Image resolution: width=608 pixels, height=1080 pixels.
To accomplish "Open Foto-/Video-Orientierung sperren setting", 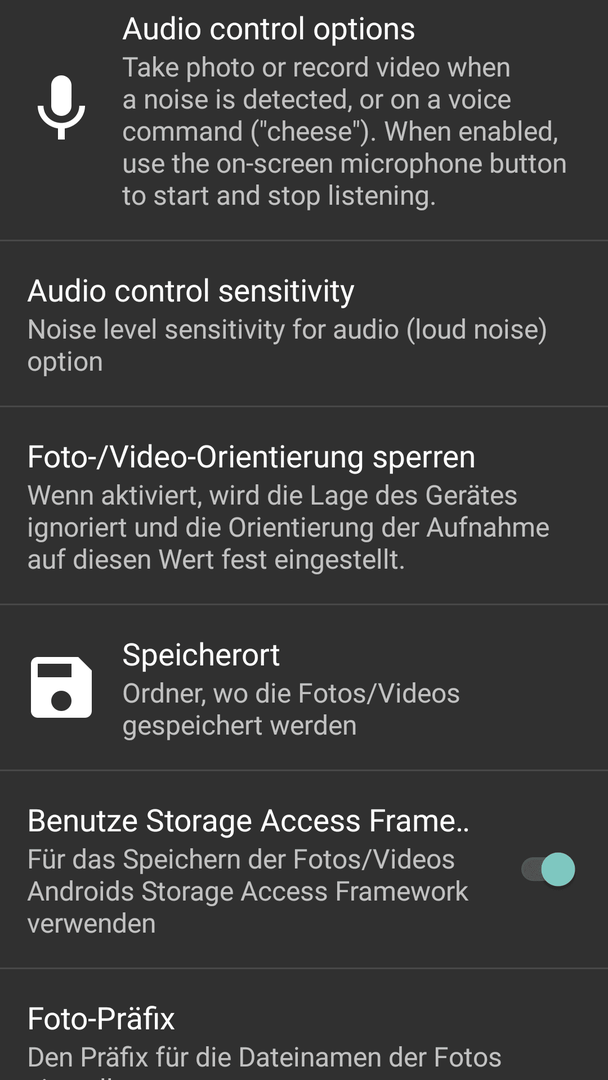I will [x=304, y=506].
